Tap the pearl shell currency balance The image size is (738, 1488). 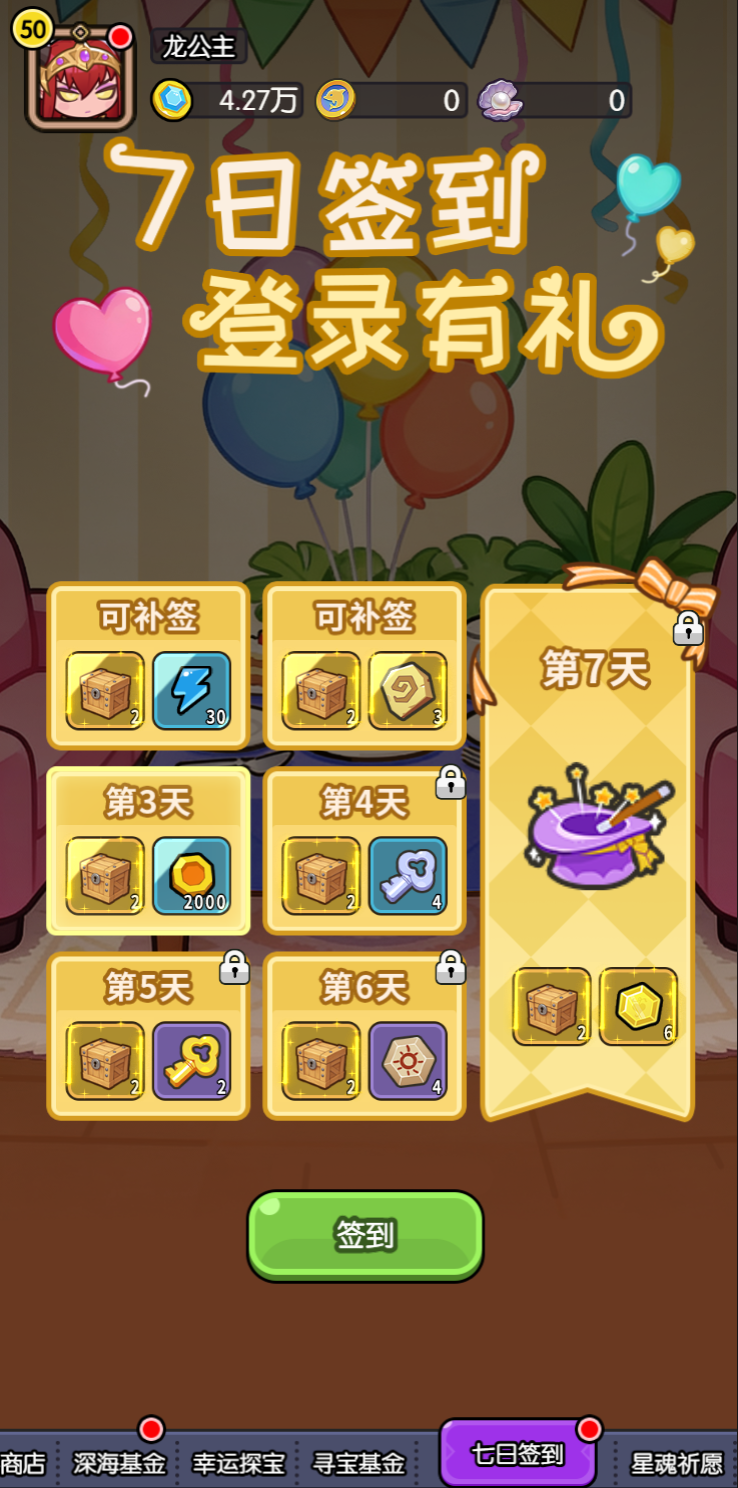coord(555,100)
